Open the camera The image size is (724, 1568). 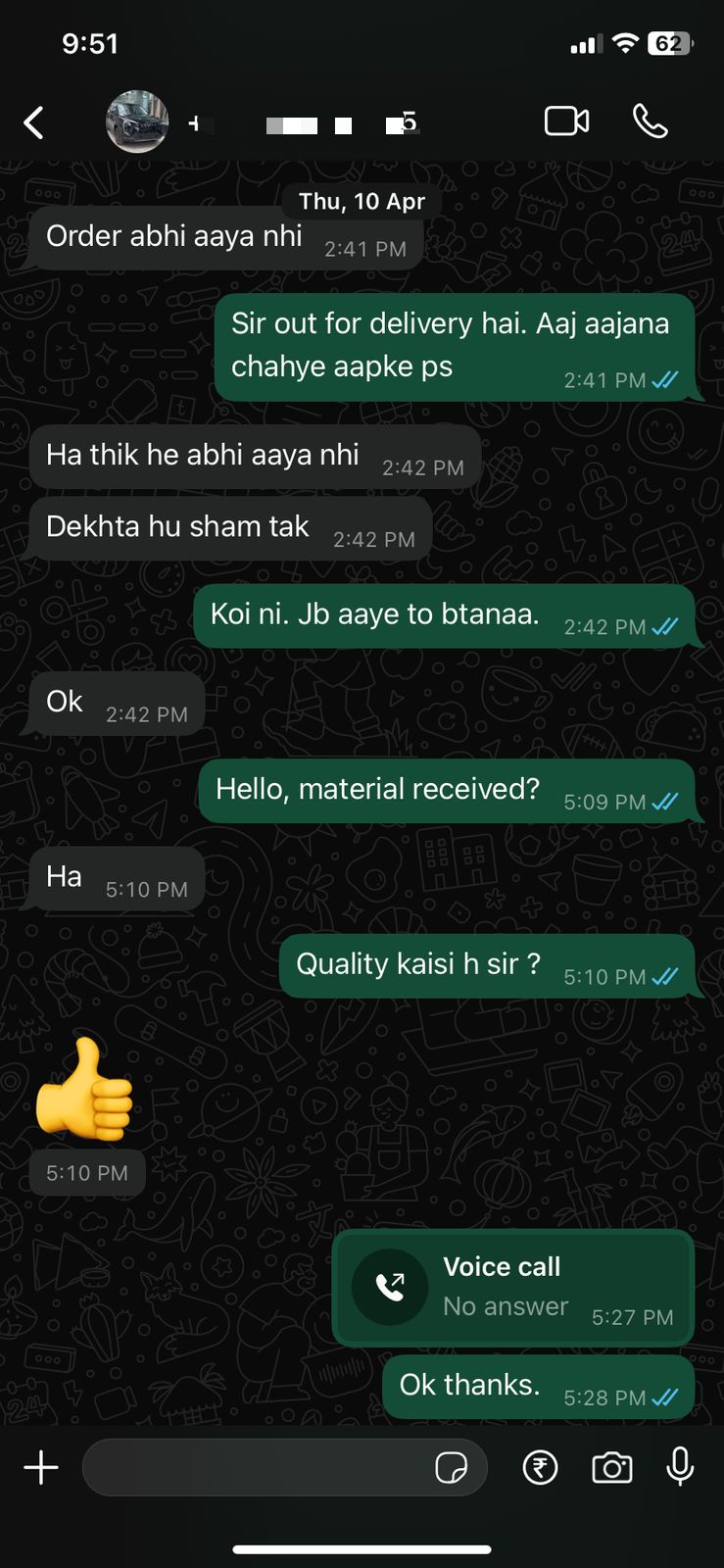tap(611, 1467)
